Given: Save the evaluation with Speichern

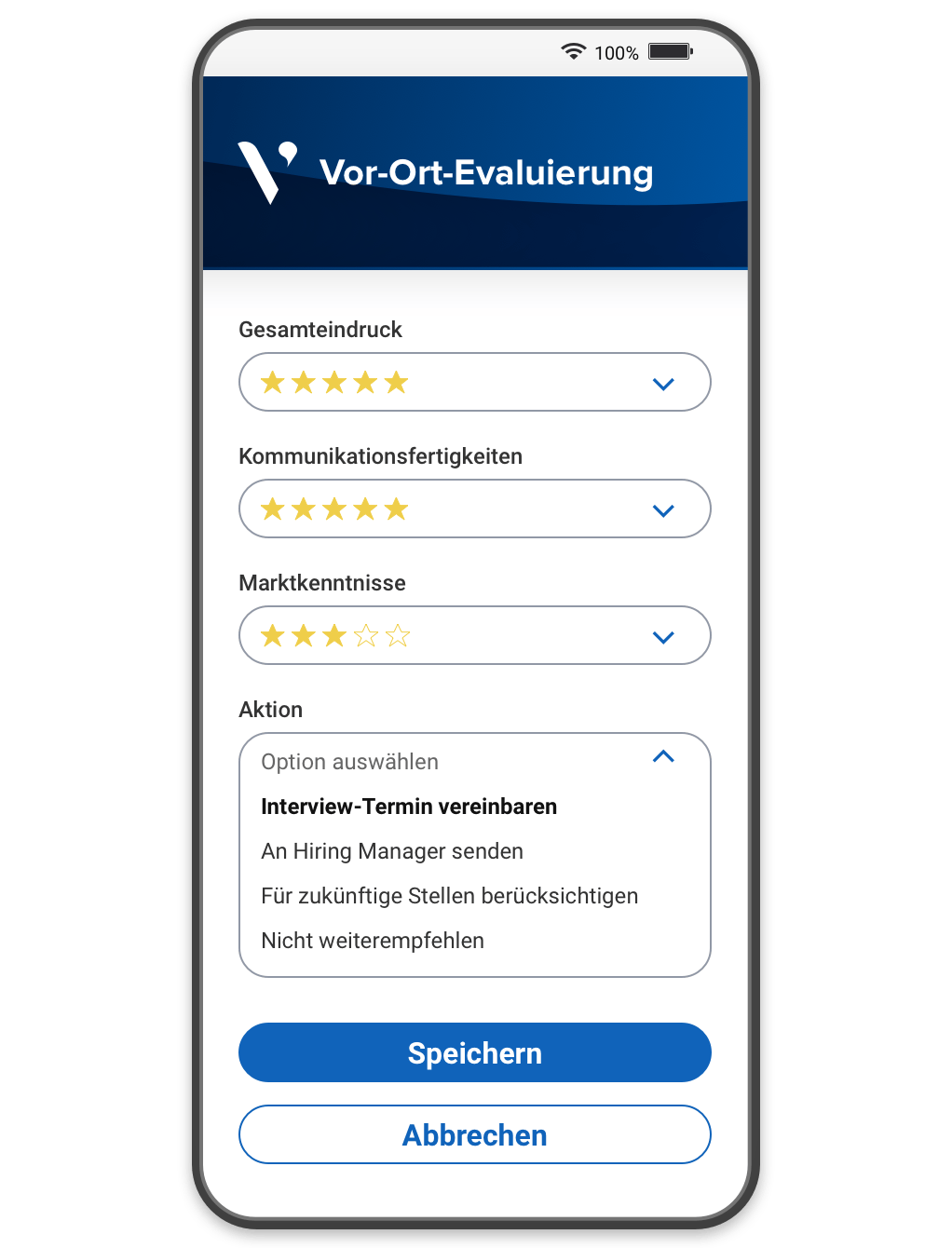Looking at the screenshot, I should pyautogui.click(x=475, y=1052).
